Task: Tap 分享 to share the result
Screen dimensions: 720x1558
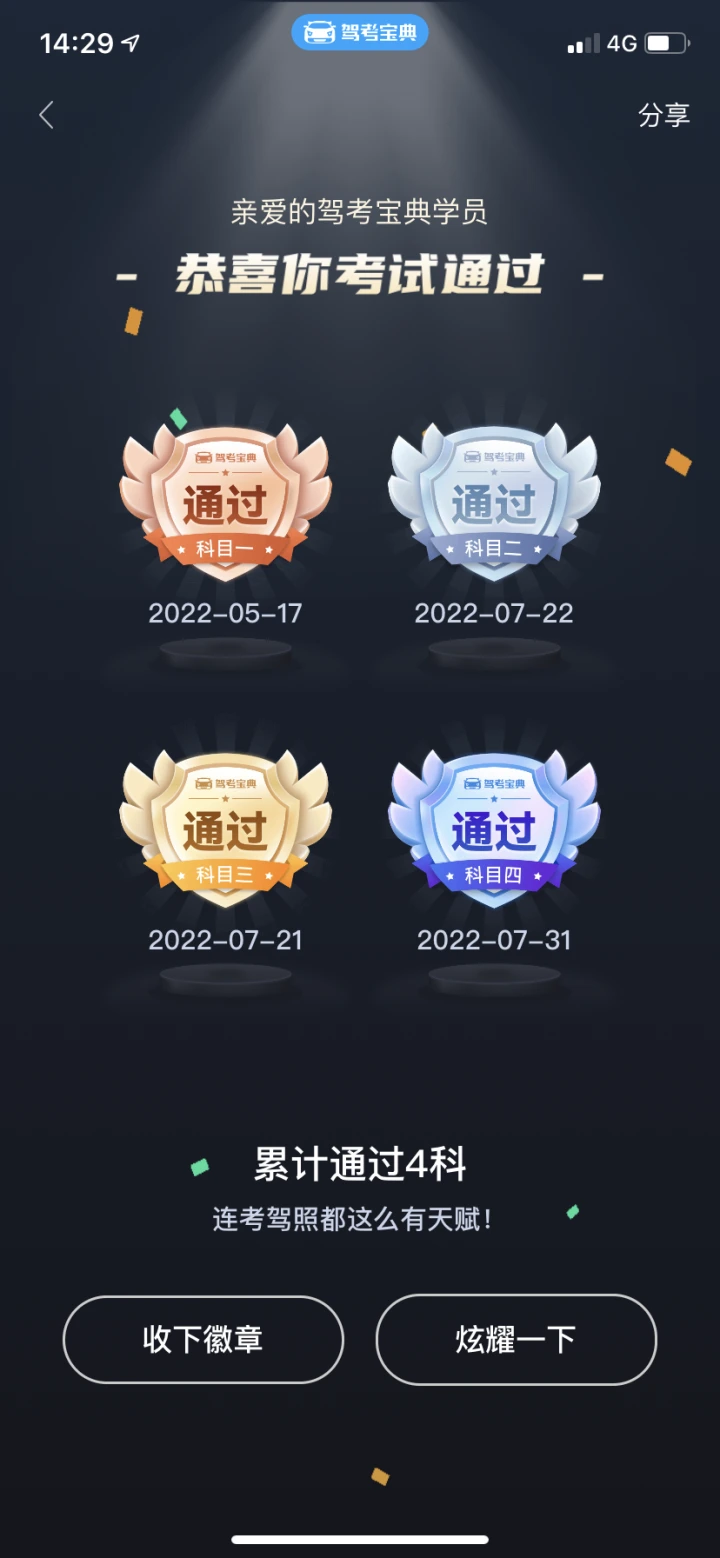Action: point(664,115)
